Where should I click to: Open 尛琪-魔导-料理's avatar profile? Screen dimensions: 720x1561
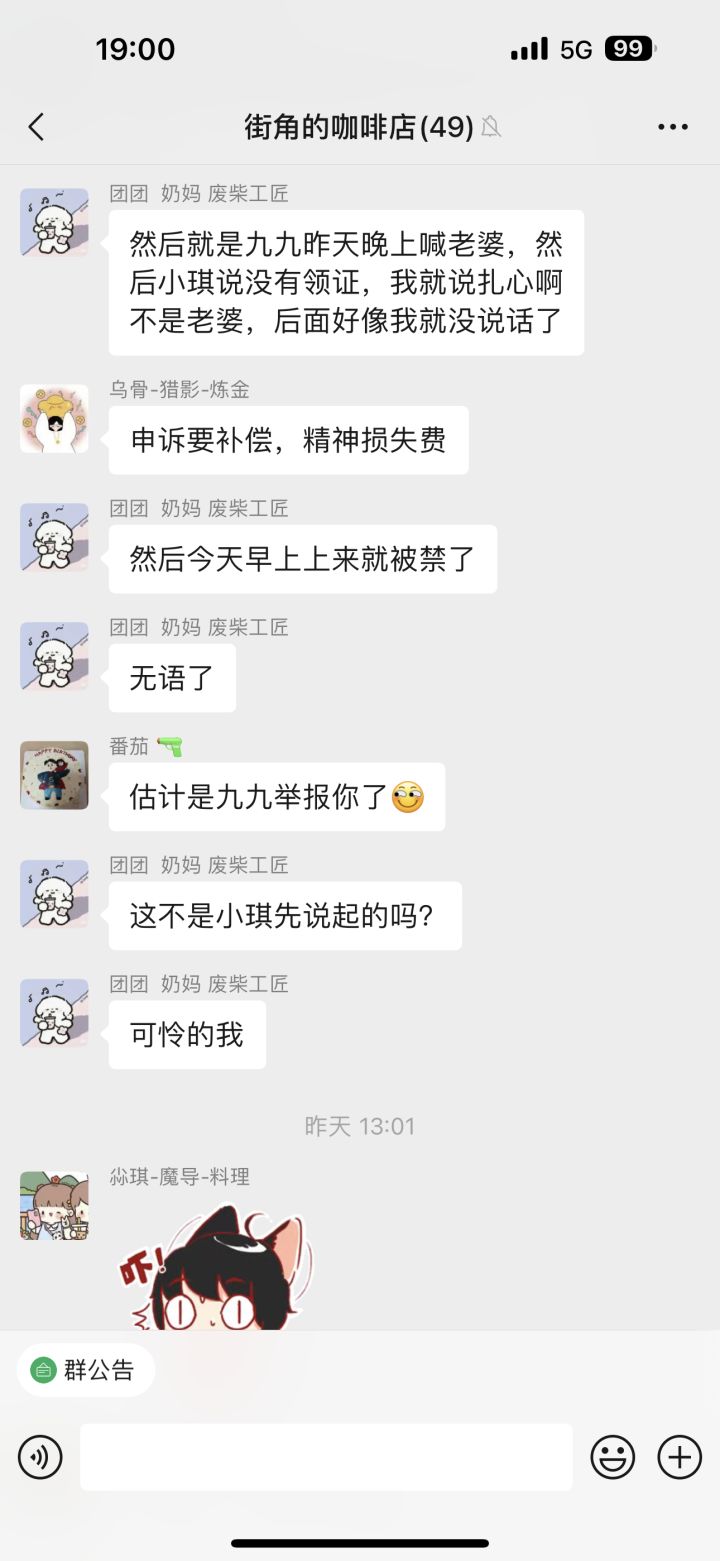[54, 1206]
